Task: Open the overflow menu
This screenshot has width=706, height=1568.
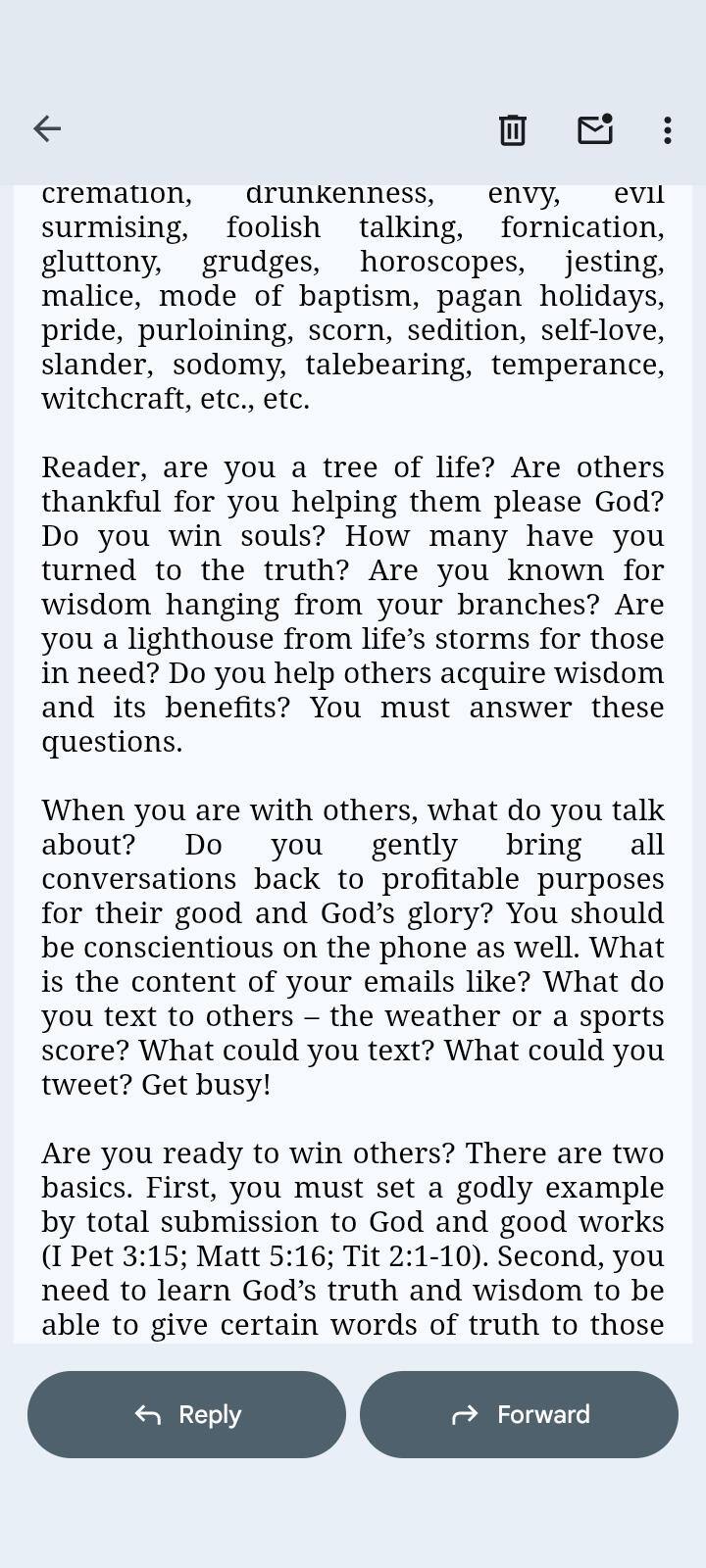Action: (667, 129)
